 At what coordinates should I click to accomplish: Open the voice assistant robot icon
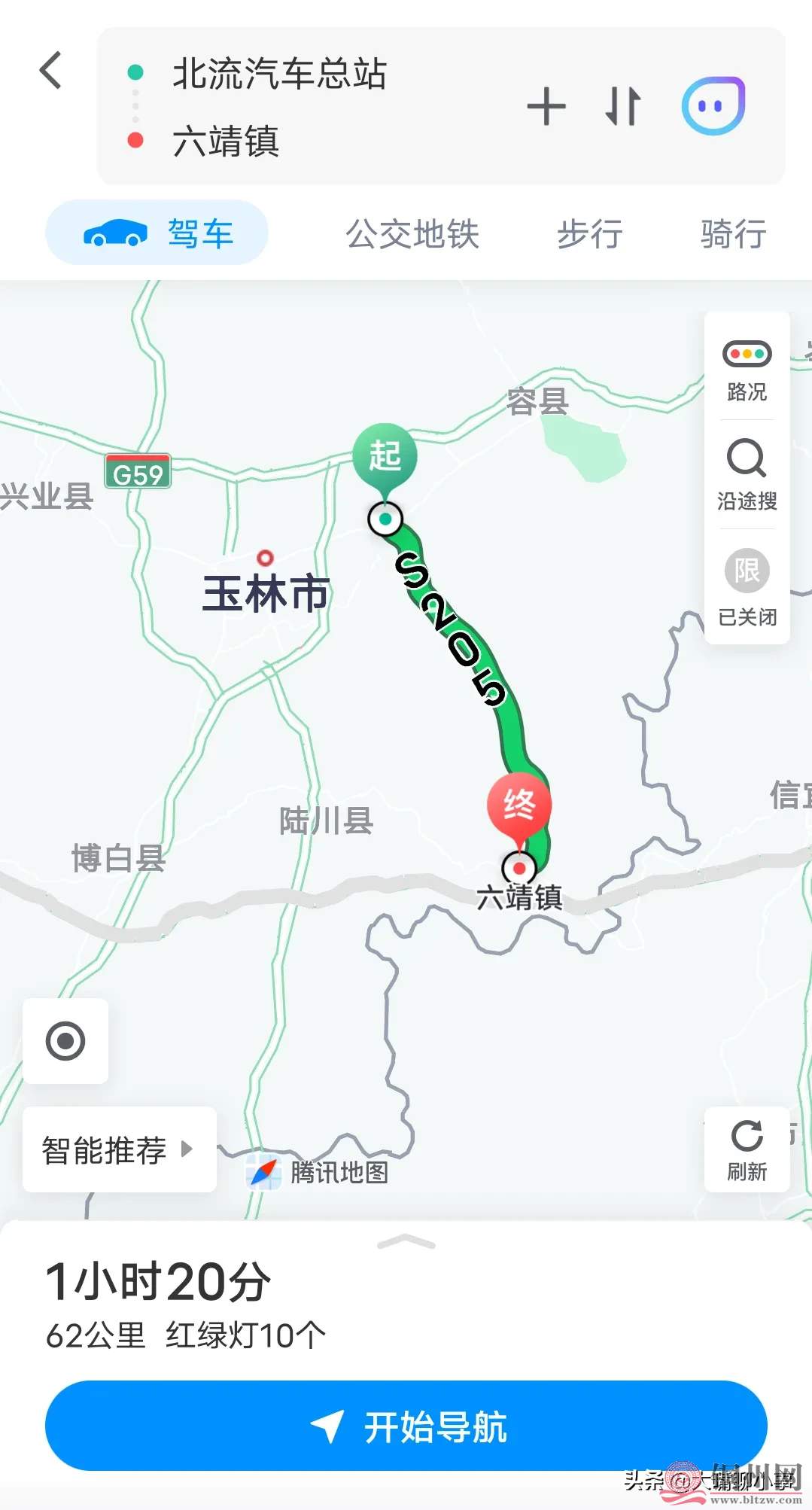[x=713, y=106]
